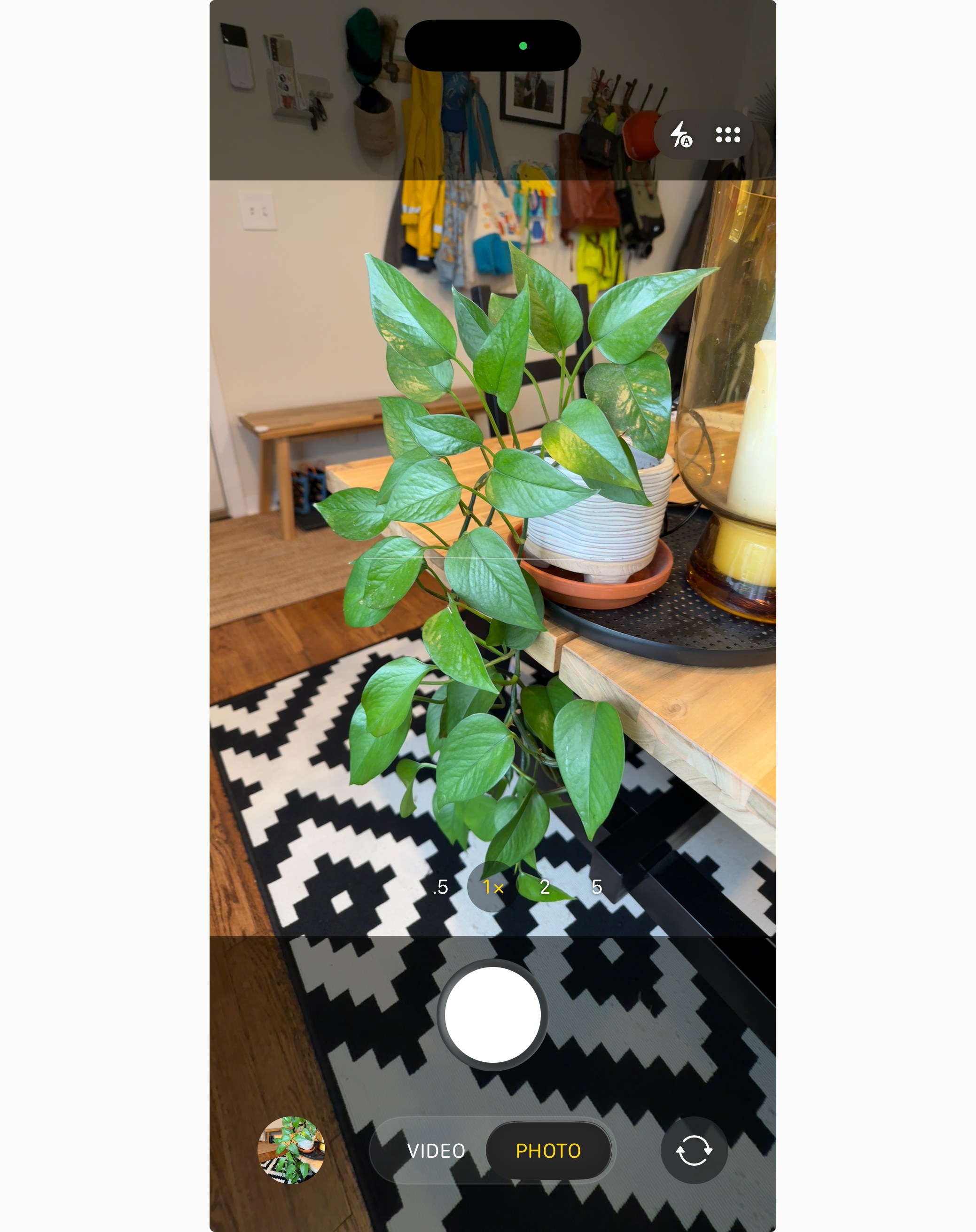This screenshot has height=1232, width=976.
Task: Open the last photo thumbnail
Action: [291, 1150]
